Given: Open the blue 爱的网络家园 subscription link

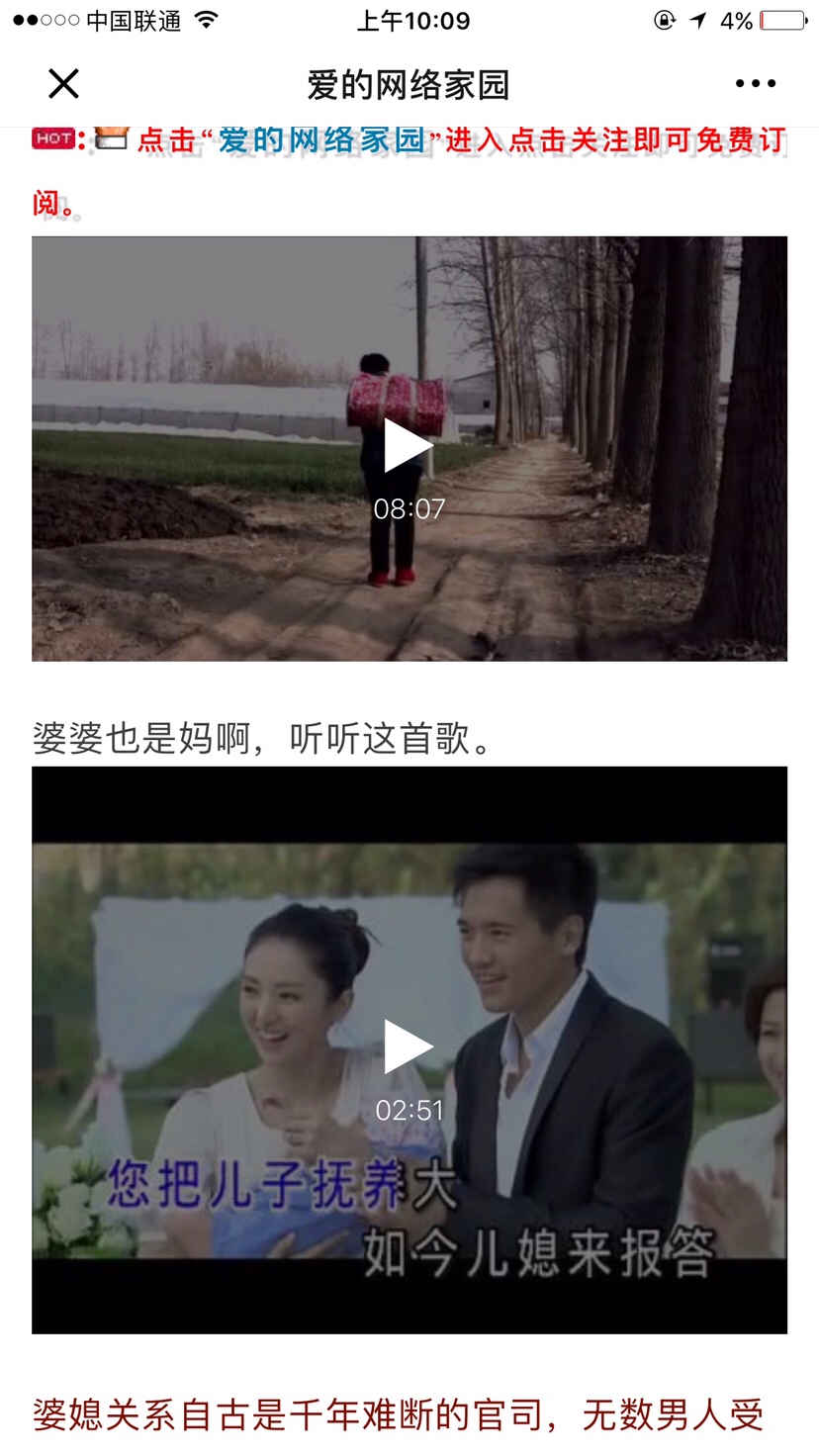Looking at the screenshot, I should [321, 140].
